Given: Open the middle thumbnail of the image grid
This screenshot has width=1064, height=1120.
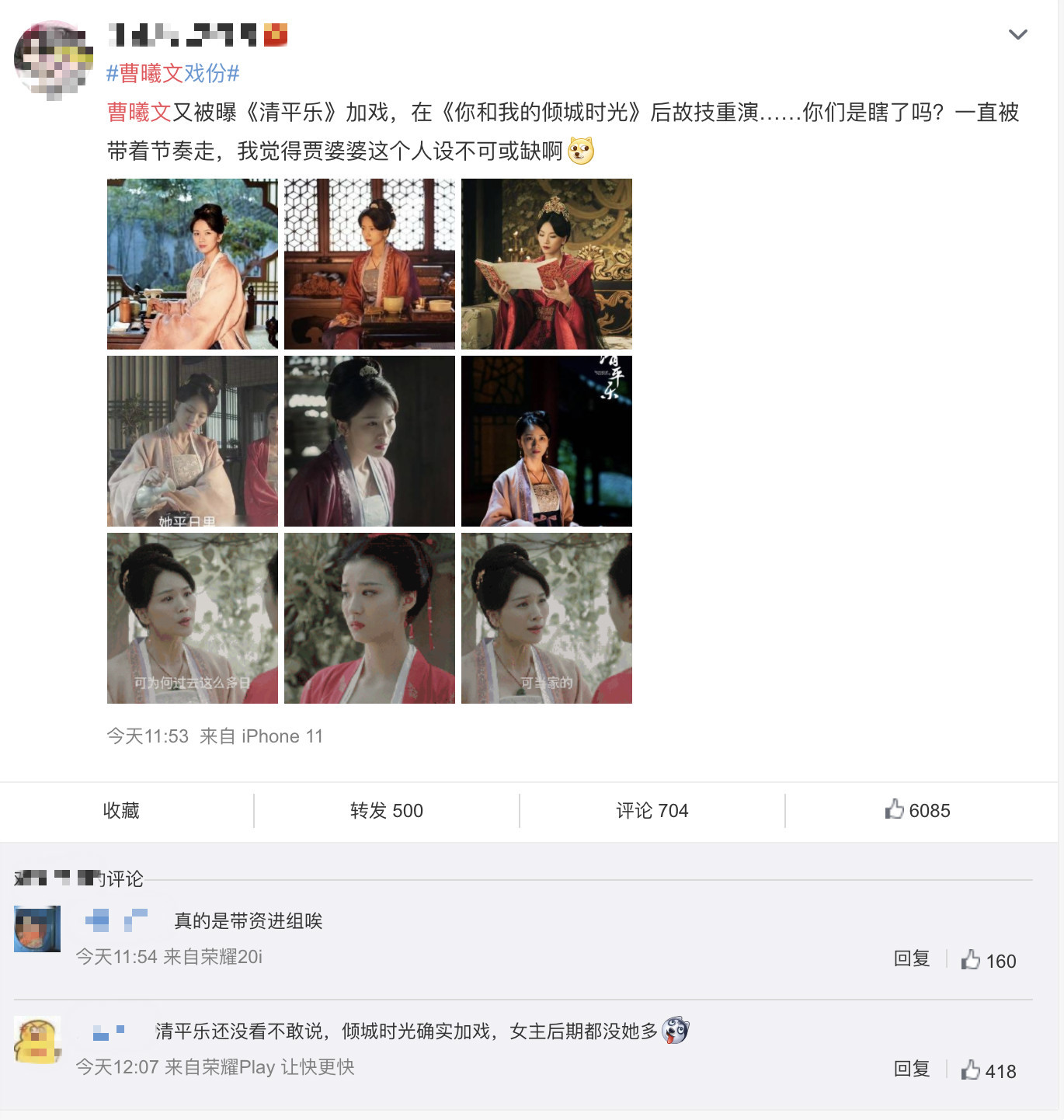Looking at the screenshot, I should coord(370,440).
